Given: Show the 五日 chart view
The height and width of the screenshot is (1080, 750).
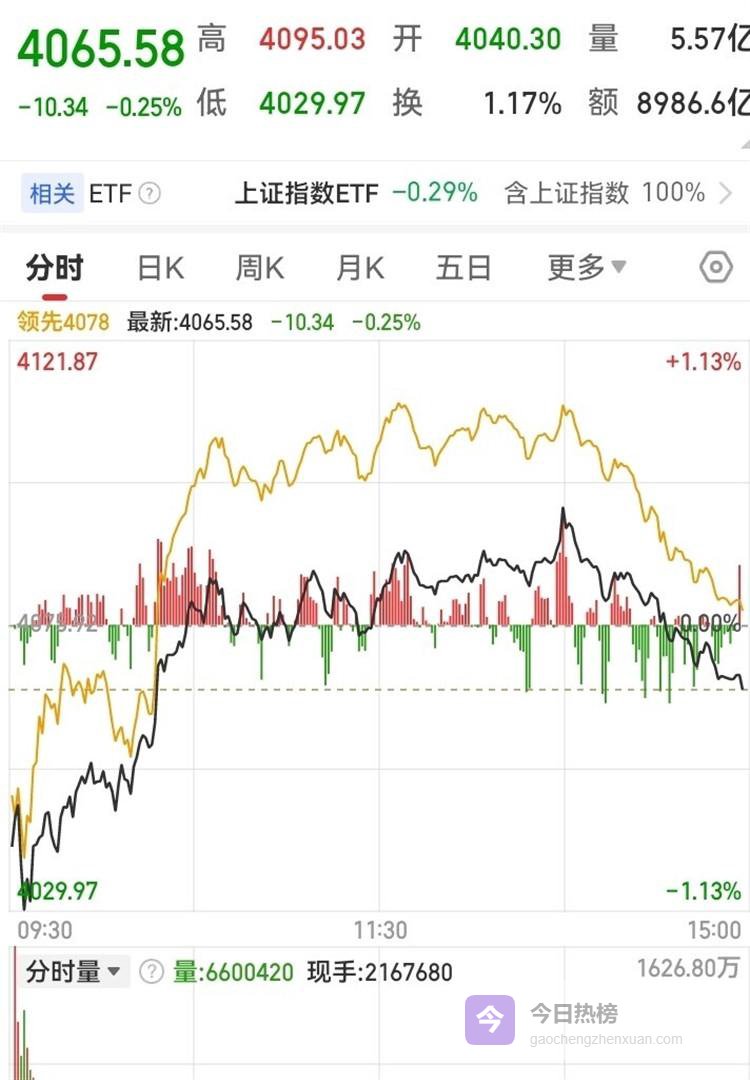Looking at the screenshot, I should [463, 268].
